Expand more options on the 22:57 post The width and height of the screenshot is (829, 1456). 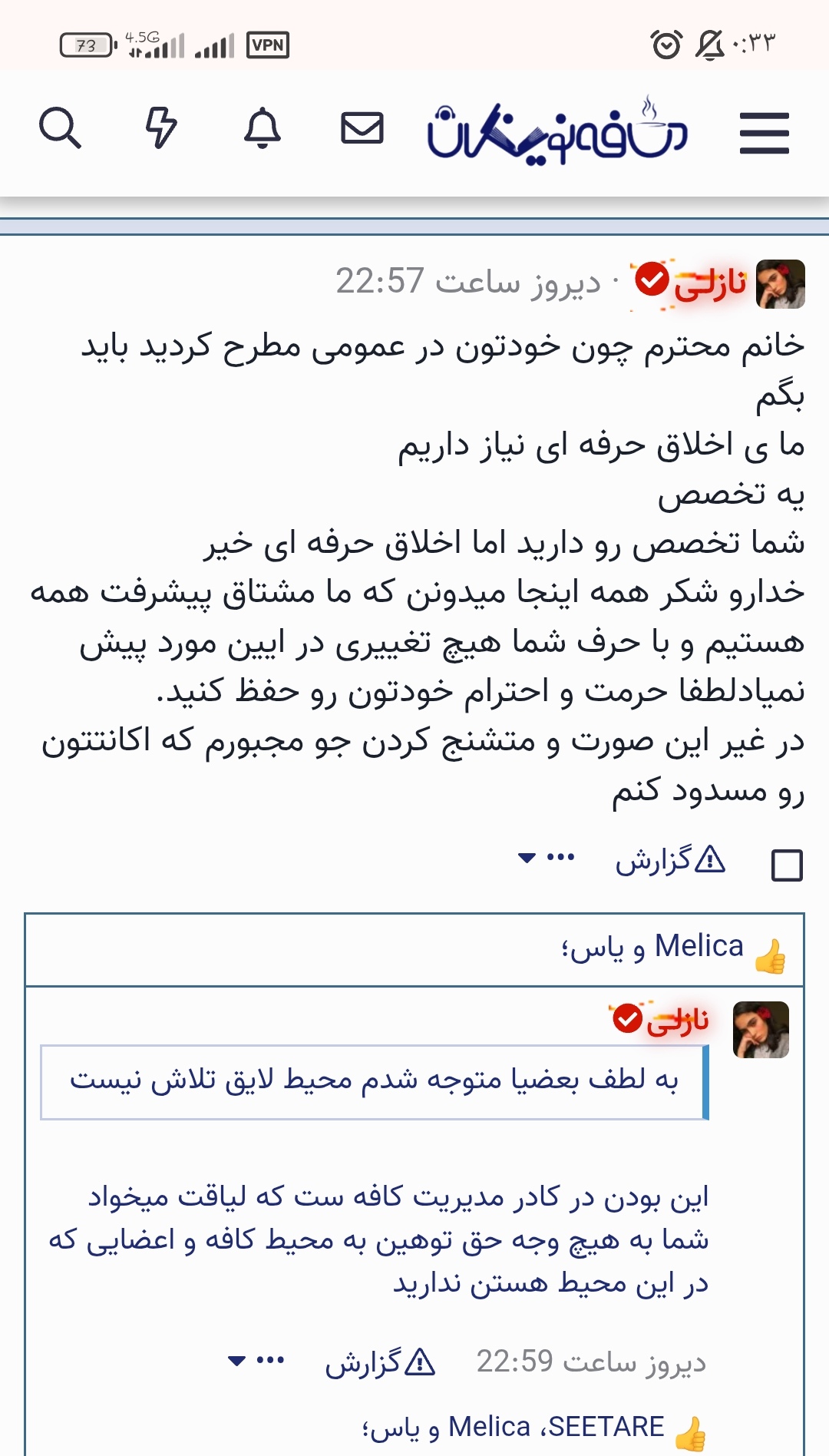click(547, 858)
